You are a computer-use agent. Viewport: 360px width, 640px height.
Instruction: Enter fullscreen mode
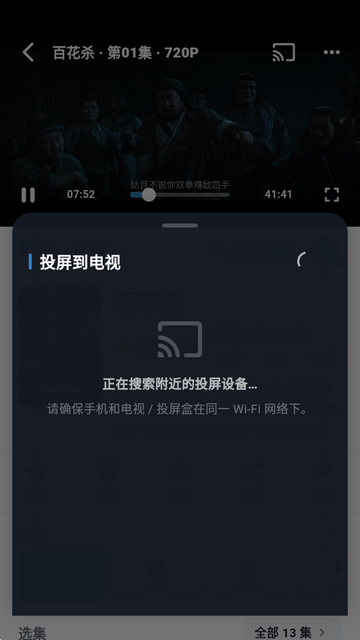click(332, 195)
